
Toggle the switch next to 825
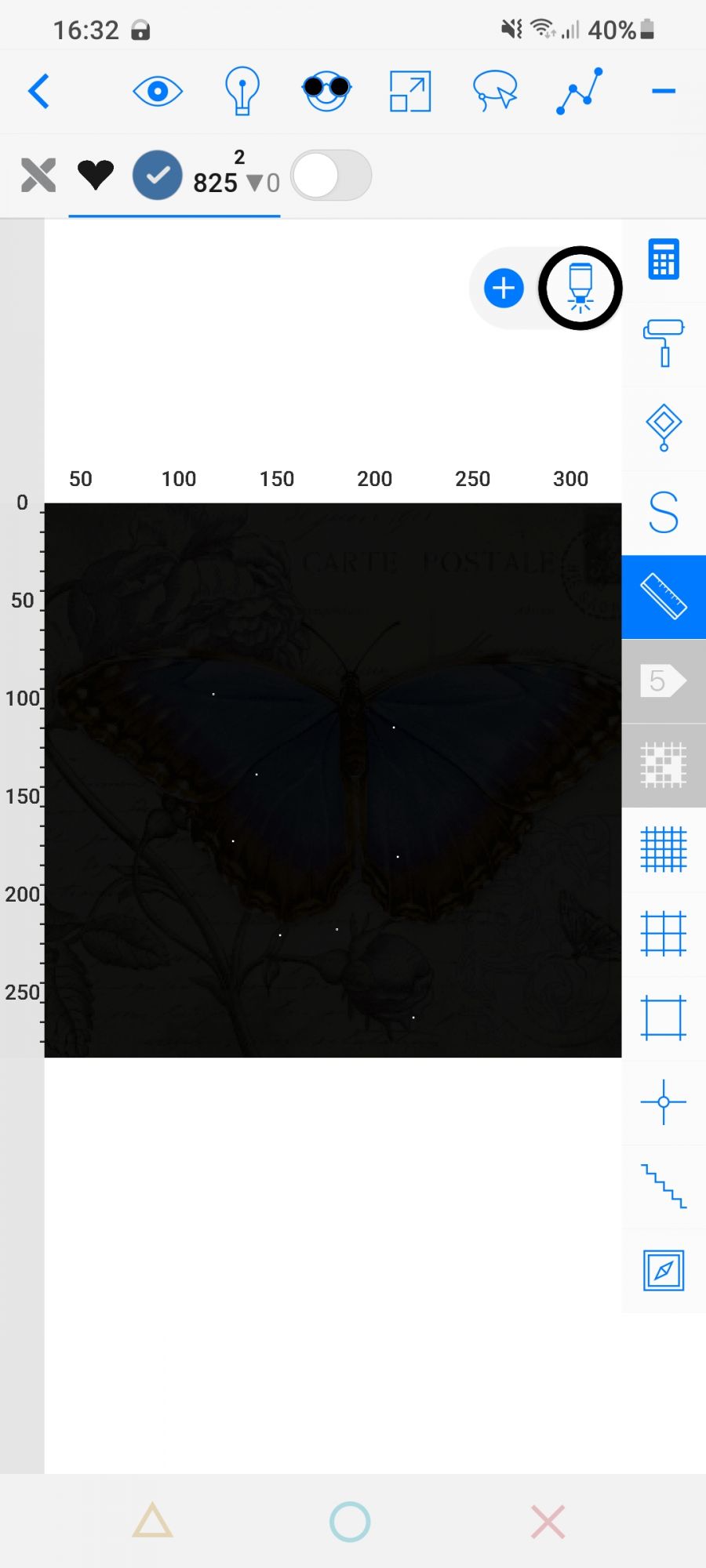point(331,175)
